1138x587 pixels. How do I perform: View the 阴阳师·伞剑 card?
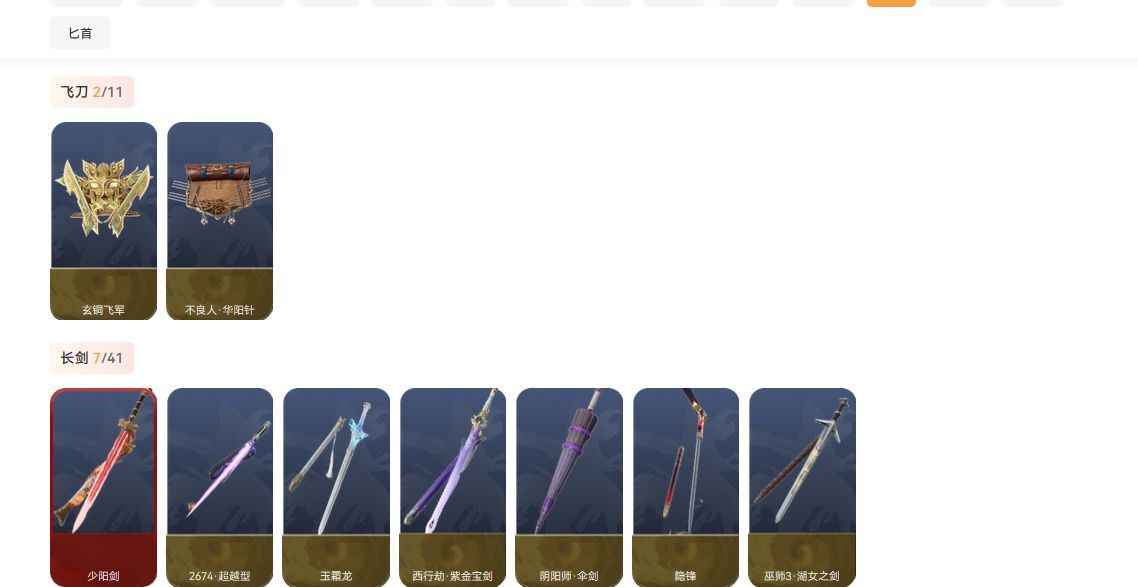tap(569, 485)
